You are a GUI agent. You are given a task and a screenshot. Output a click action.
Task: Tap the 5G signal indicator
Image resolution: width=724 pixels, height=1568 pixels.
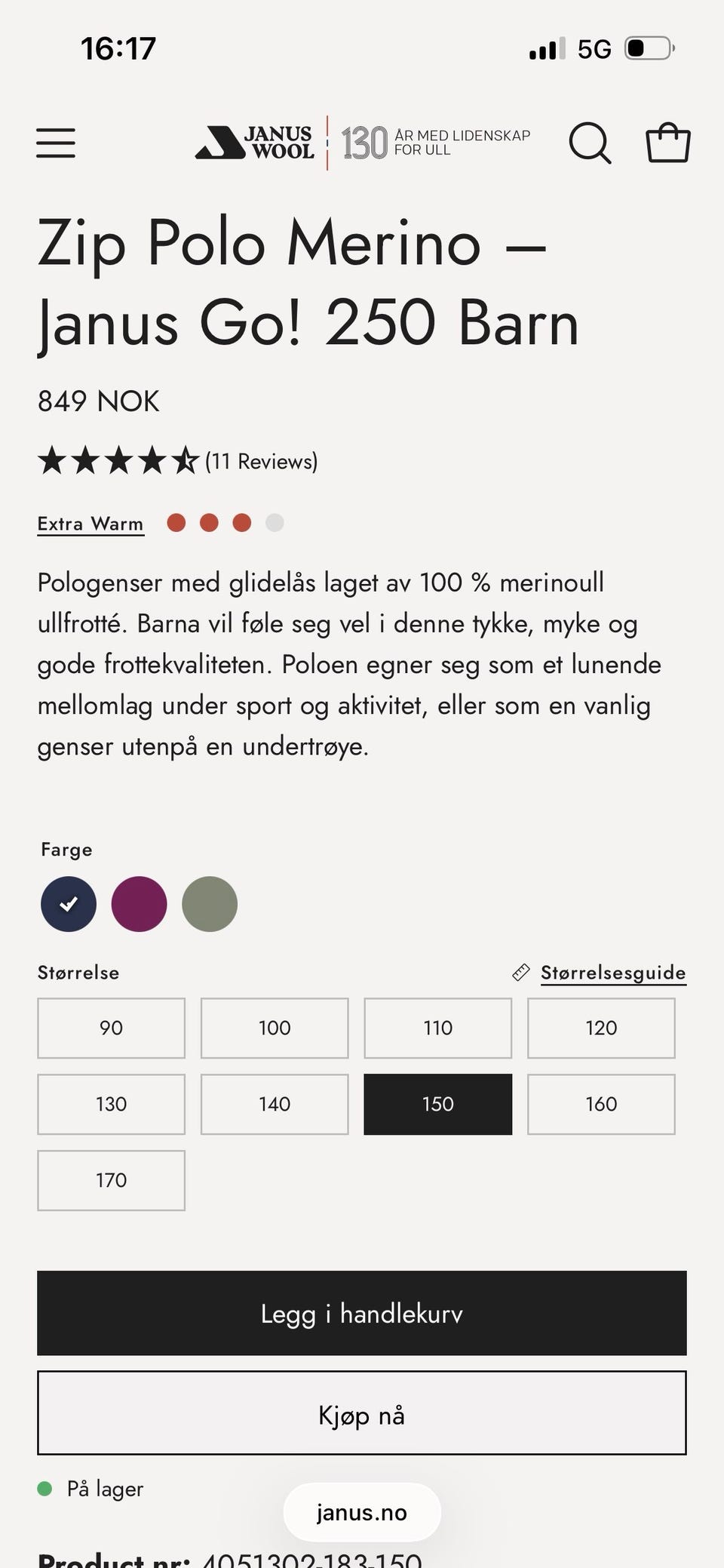coord(596,48)
